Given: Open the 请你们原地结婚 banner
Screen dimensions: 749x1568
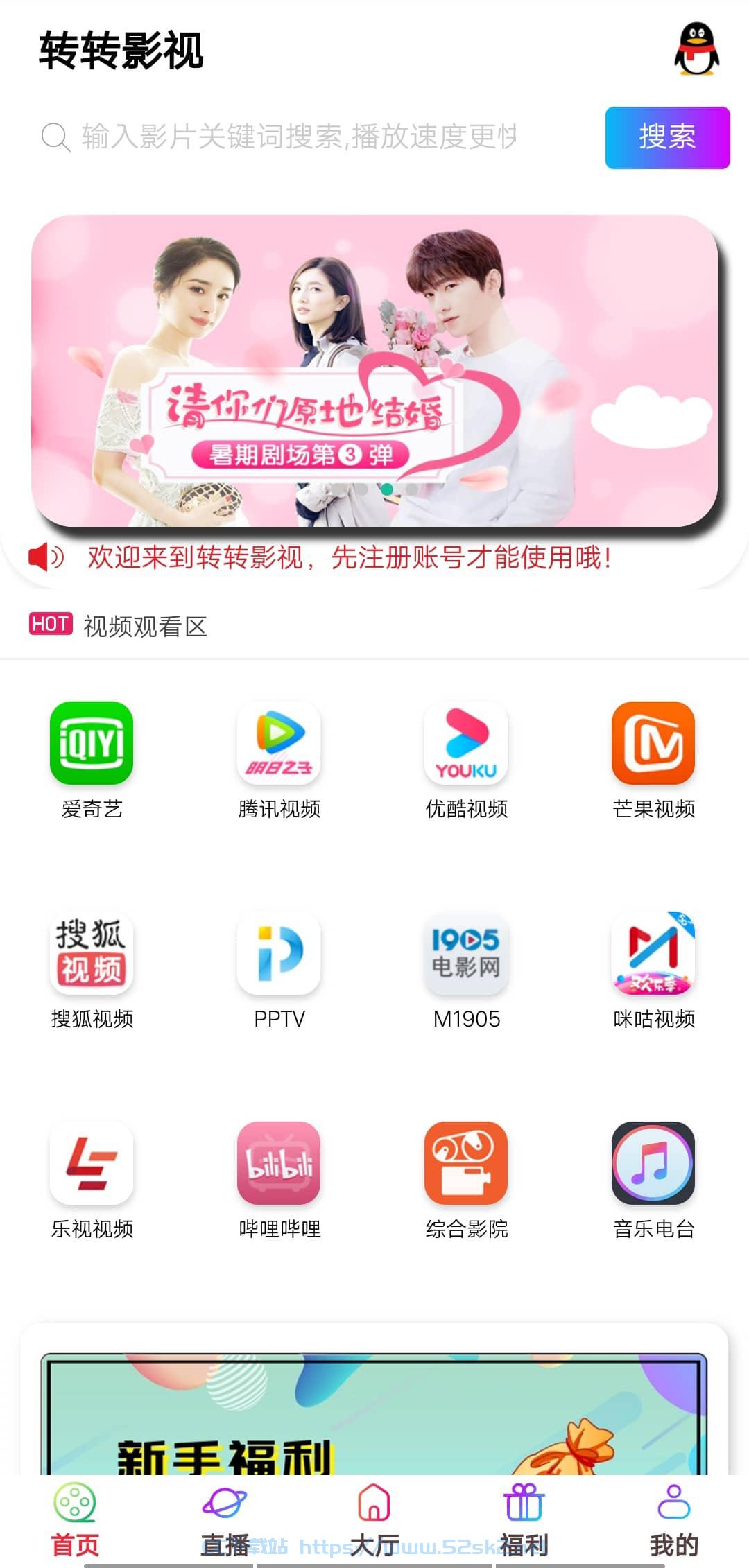Looking at the screenshot, I should (x=374, y=371).
